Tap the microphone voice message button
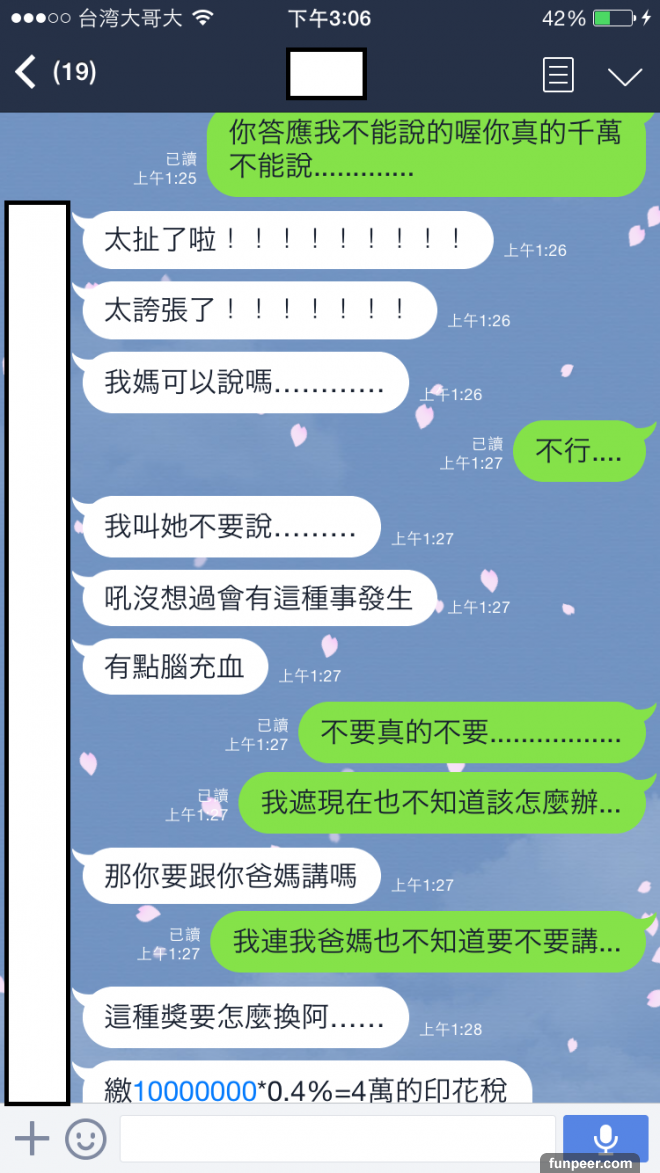 605,1138
